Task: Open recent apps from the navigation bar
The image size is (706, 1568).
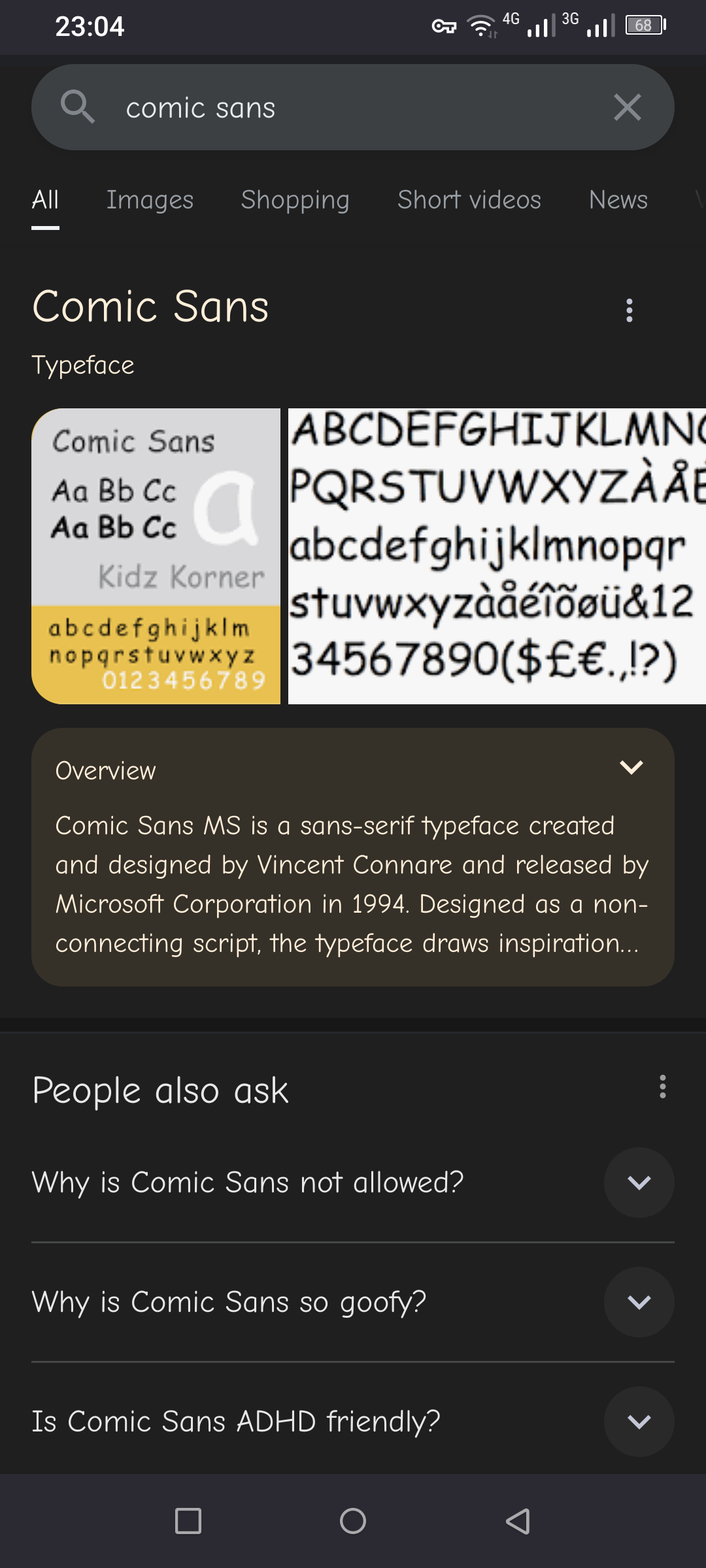Action: click(188, 1521)
